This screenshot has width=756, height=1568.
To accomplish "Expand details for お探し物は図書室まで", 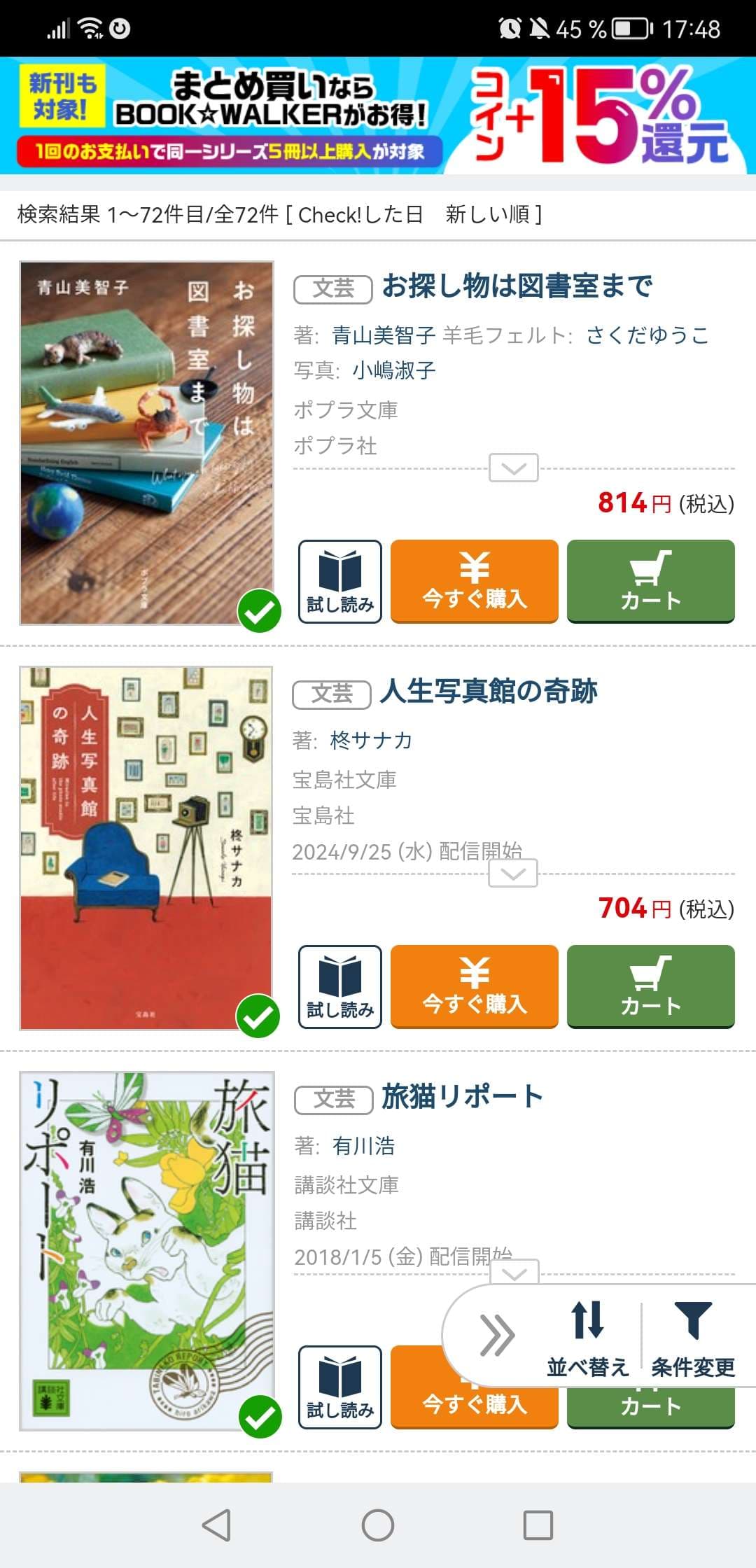I will [513, 468].
